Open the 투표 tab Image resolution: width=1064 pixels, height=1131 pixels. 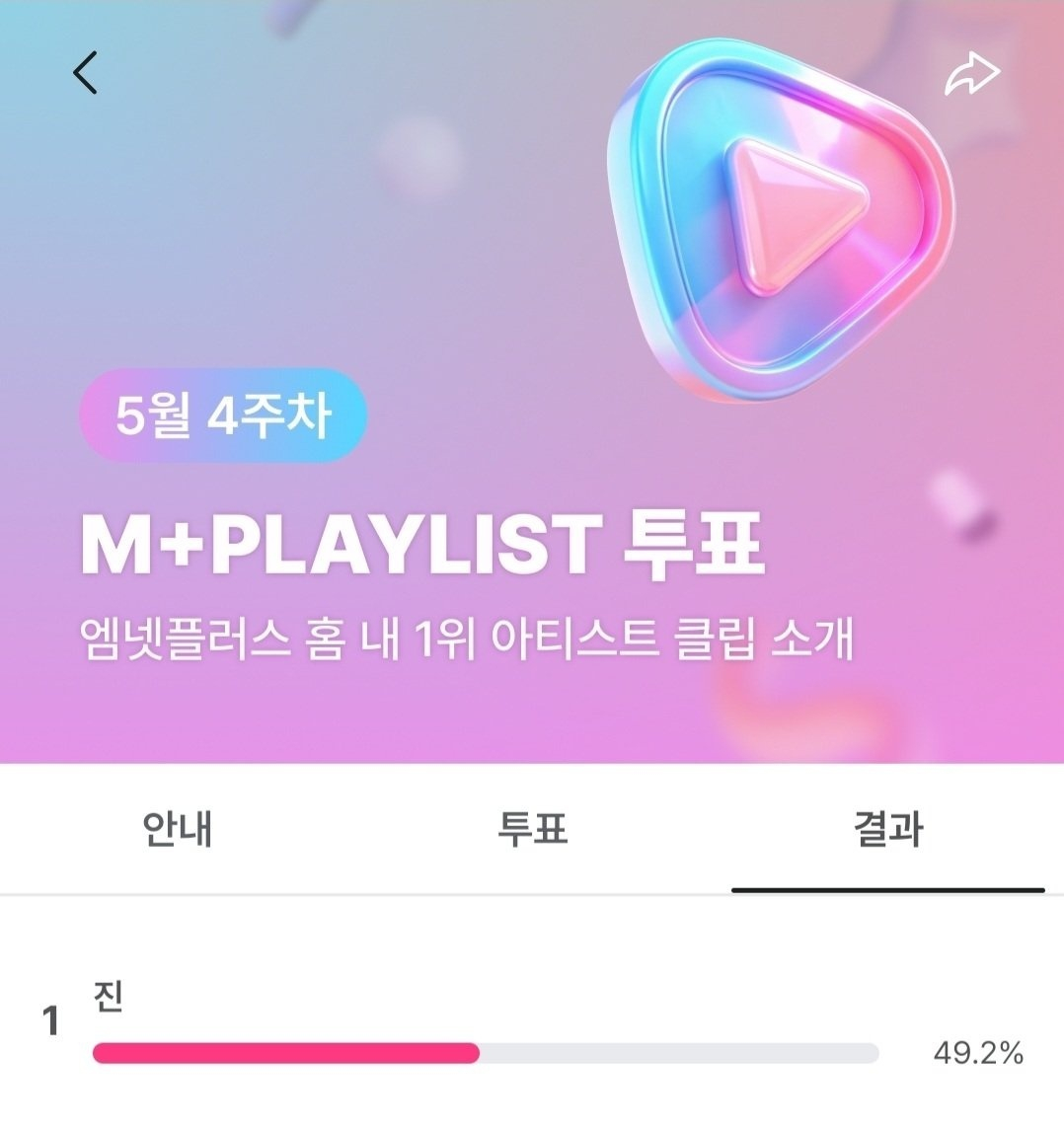click(x=532, y=829)
